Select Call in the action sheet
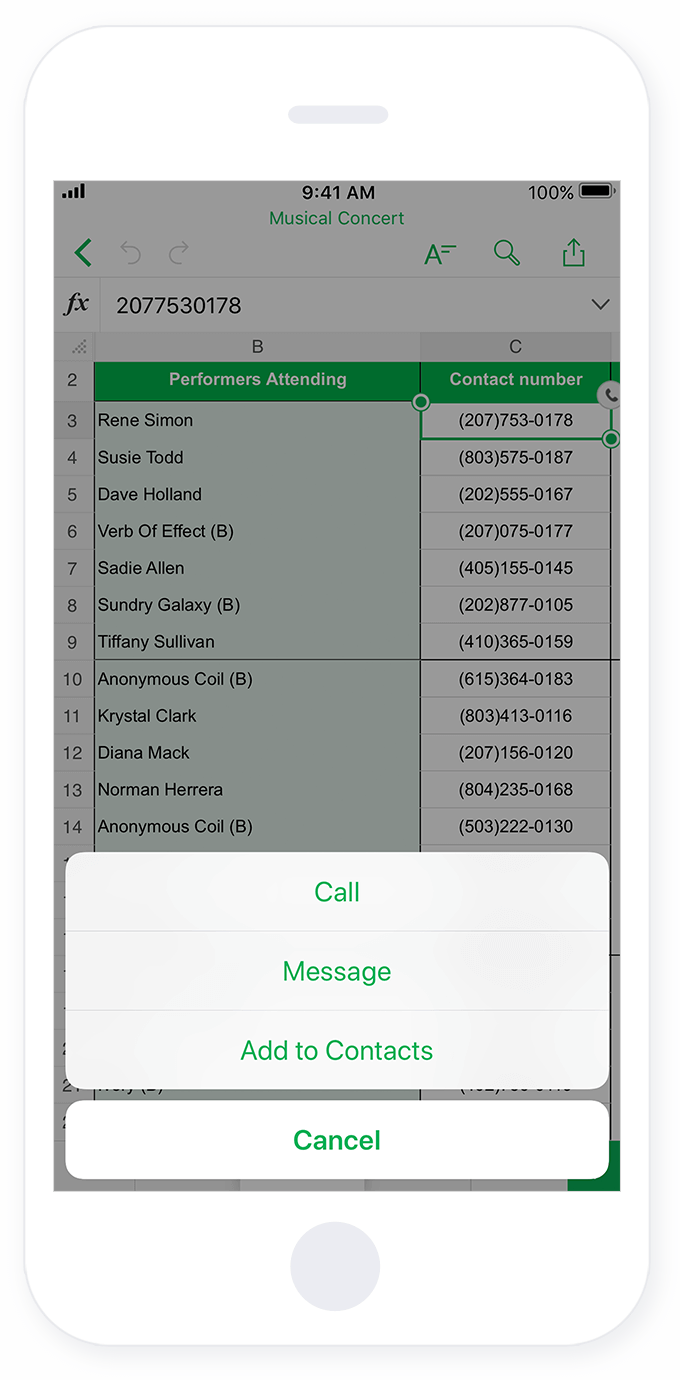Image resolution: width=680 pixels, height=1380 pixels. [x=337, y=892]
